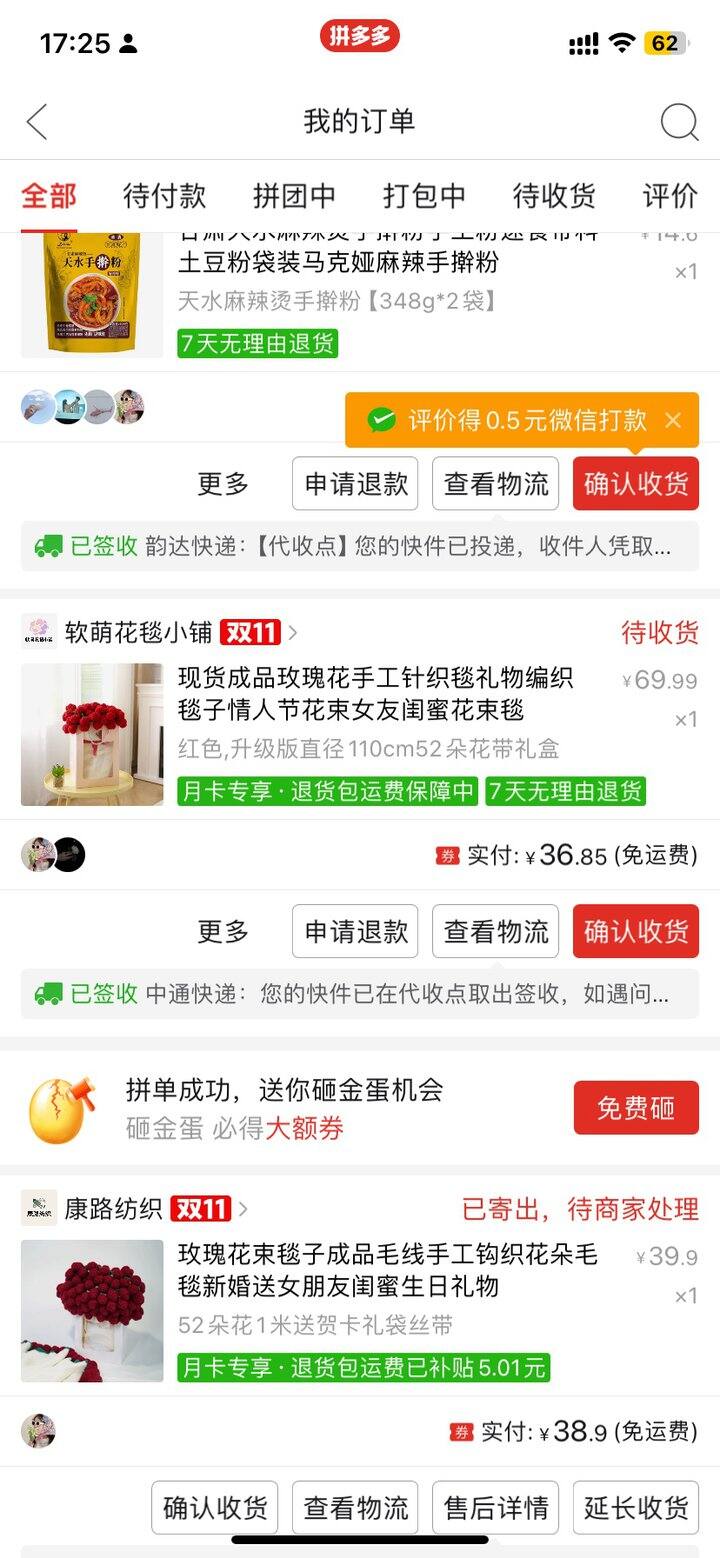Apply for refund on the 手擀粉 order
The width and height of the screenshot is (720, 1558).
[x=356, y=484]
